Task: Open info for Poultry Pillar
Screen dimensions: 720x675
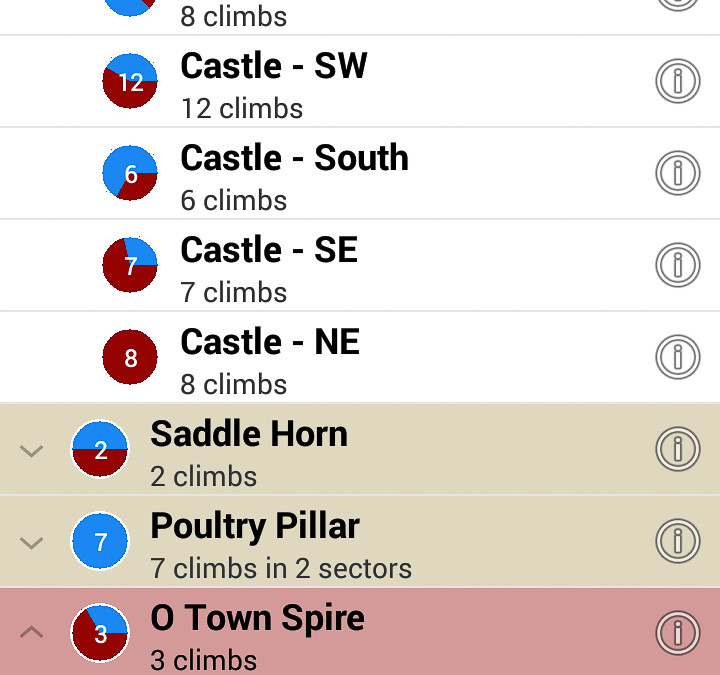Action: (677, 541)
